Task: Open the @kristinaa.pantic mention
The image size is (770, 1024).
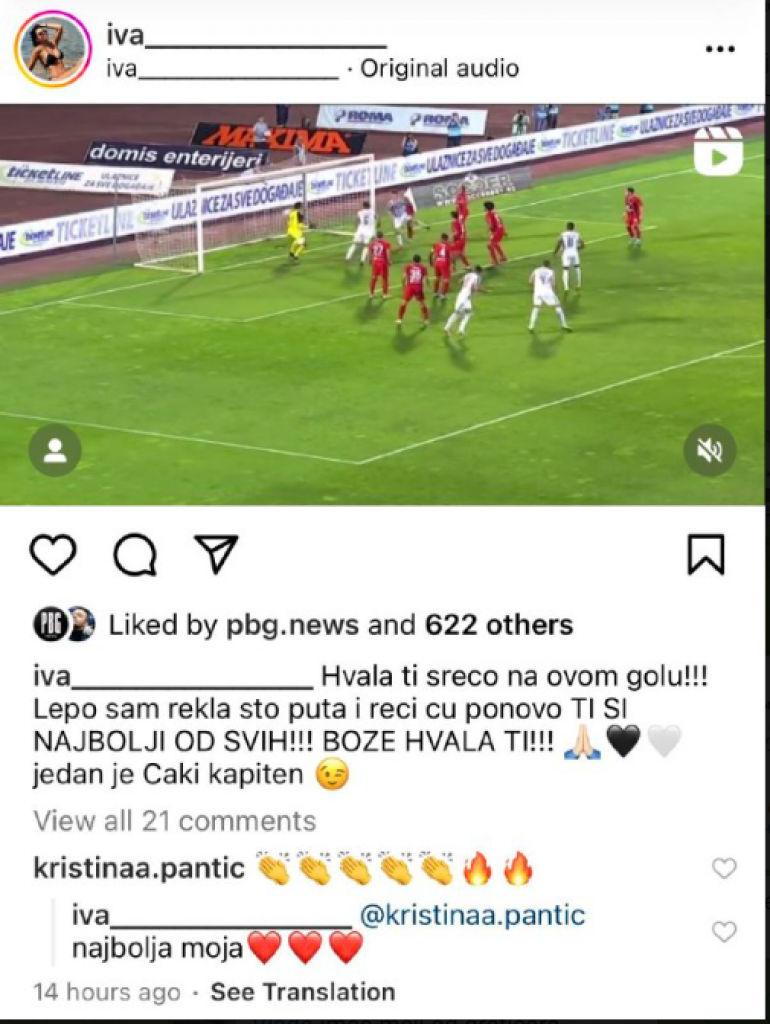Action: click(x=472, y=916)
